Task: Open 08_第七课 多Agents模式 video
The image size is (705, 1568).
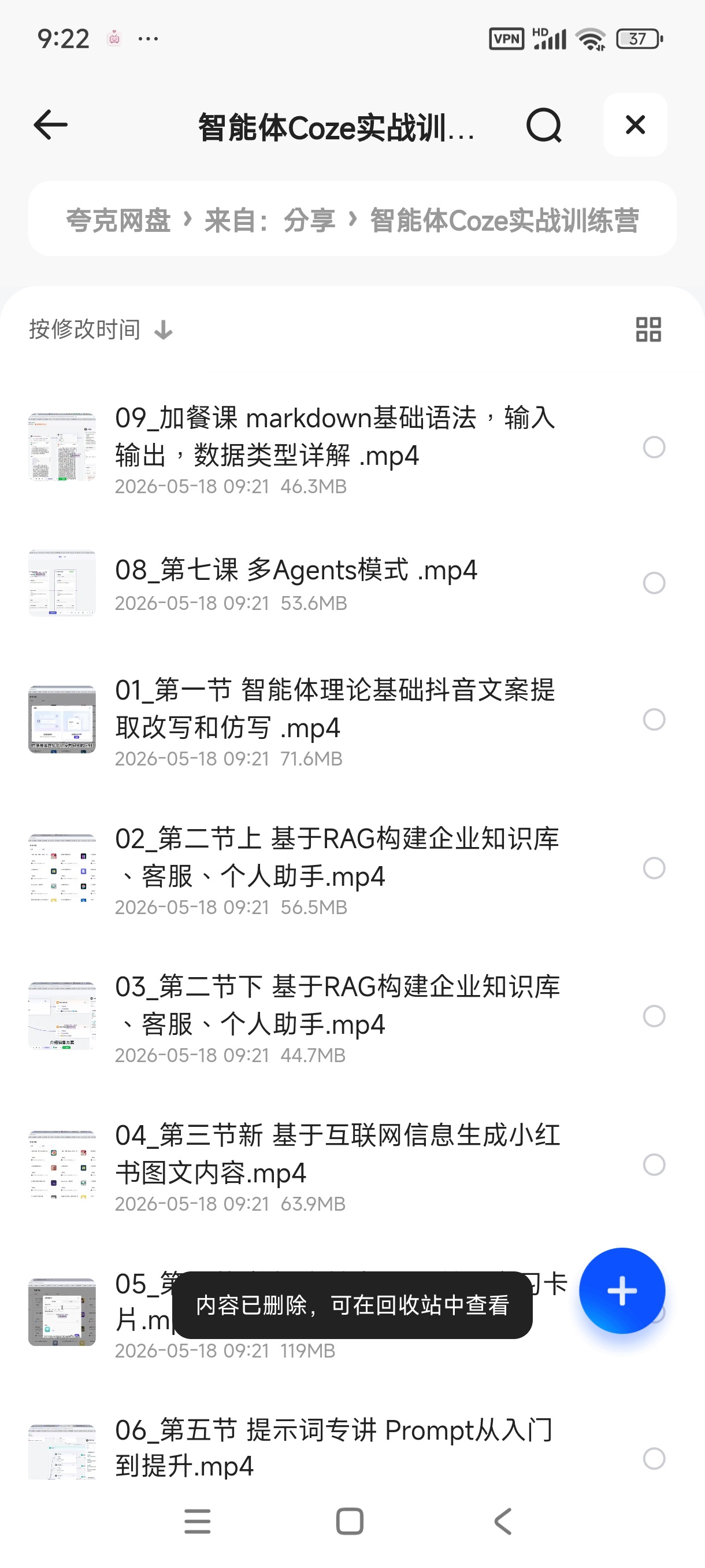Action: (x=335, y=583)
